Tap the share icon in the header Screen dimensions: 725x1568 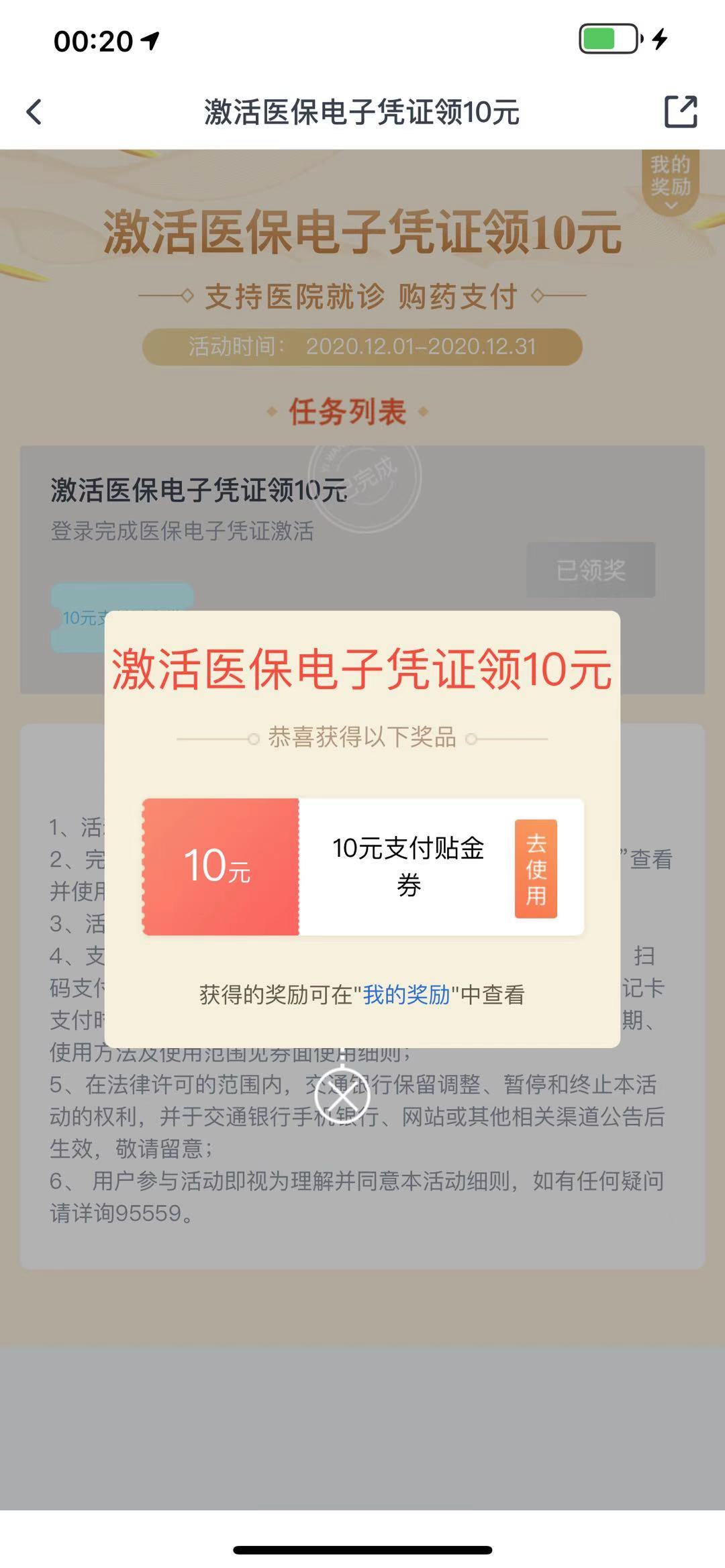tap(680, 111)
